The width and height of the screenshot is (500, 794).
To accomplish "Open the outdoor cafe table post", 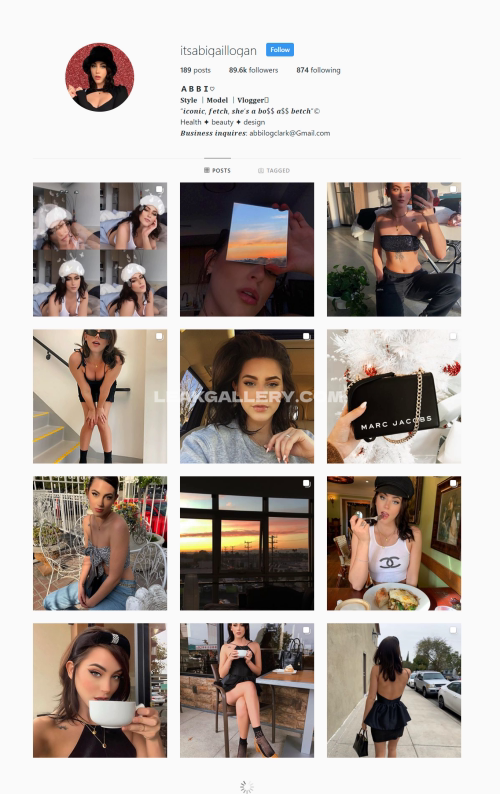I will [247, 690].
